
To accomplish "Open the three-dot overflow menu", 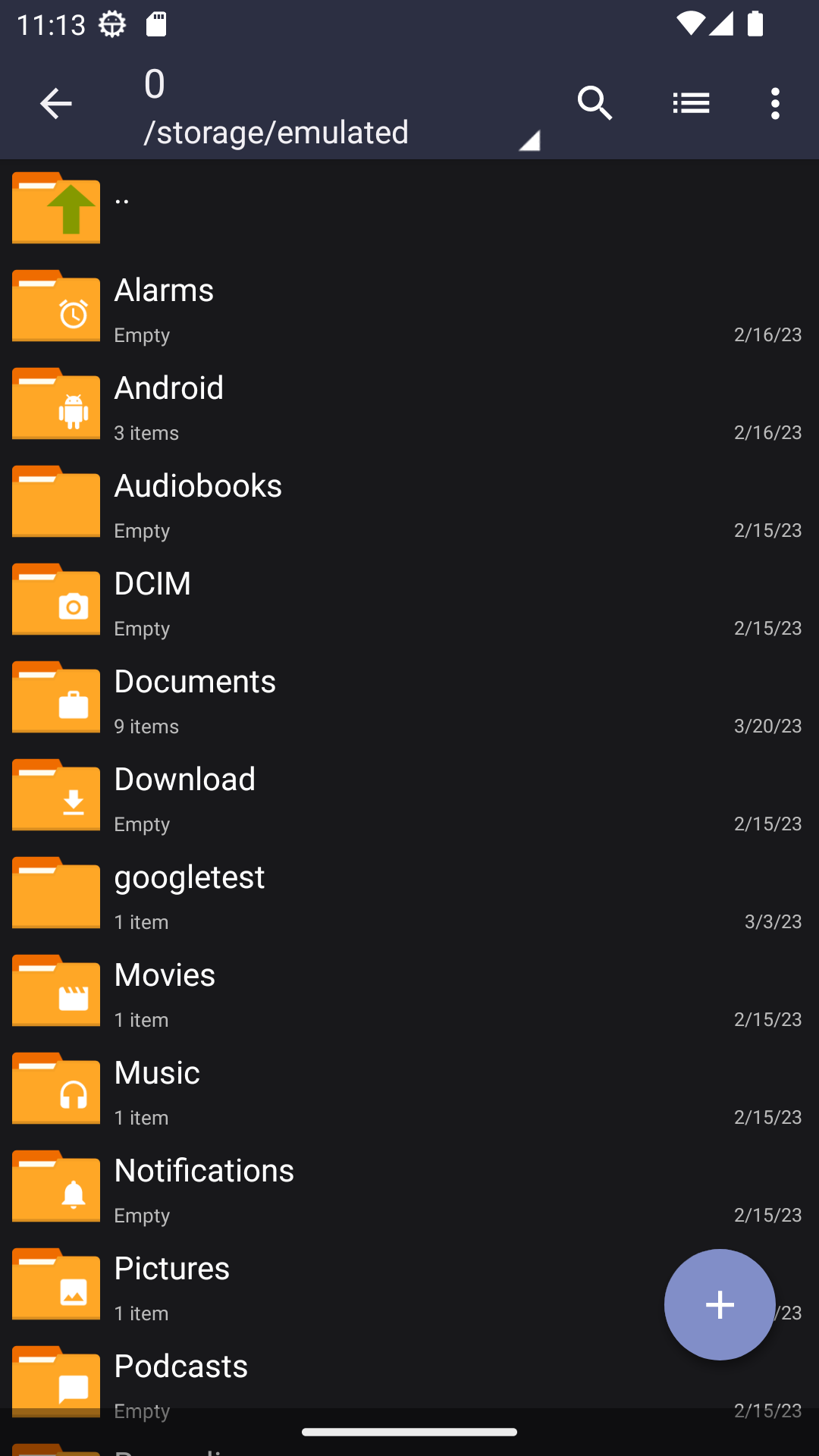I will [774, 103].
